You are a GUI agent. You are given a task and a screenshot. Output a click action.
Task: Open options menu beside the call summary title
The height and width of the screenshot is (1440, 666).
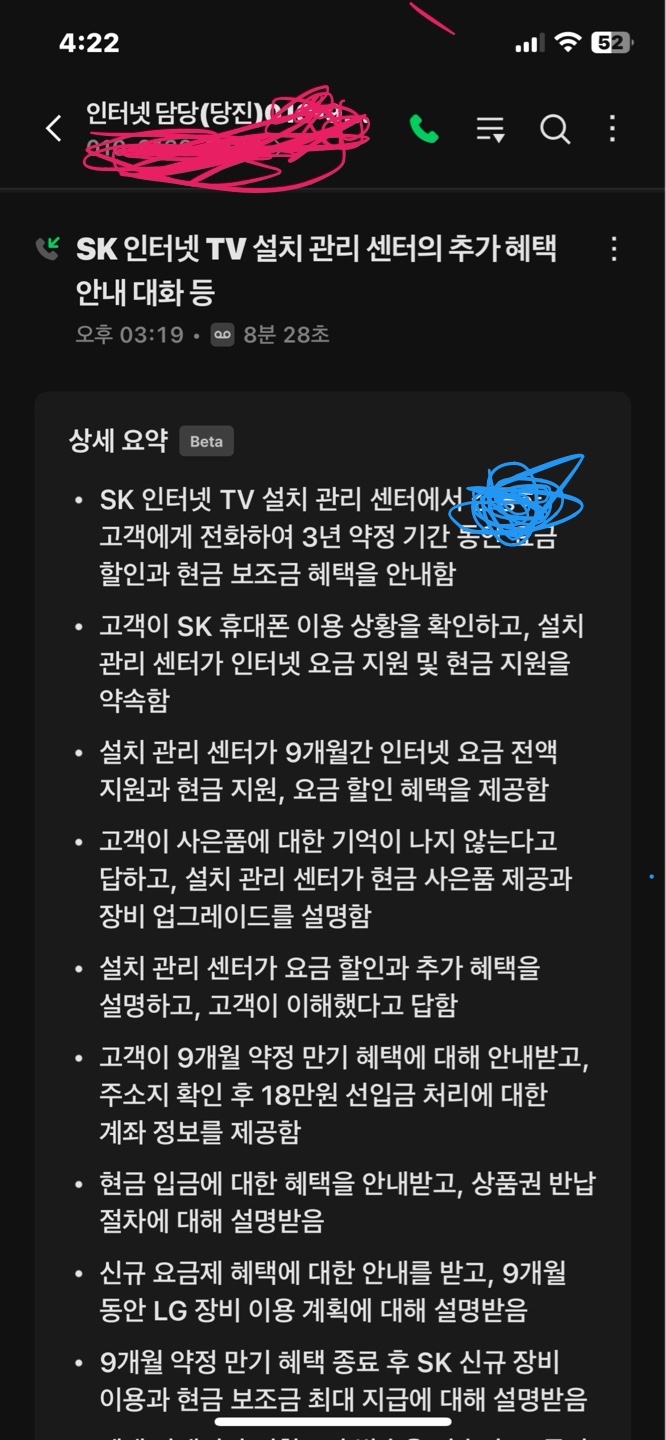click(x=614, y=249)
